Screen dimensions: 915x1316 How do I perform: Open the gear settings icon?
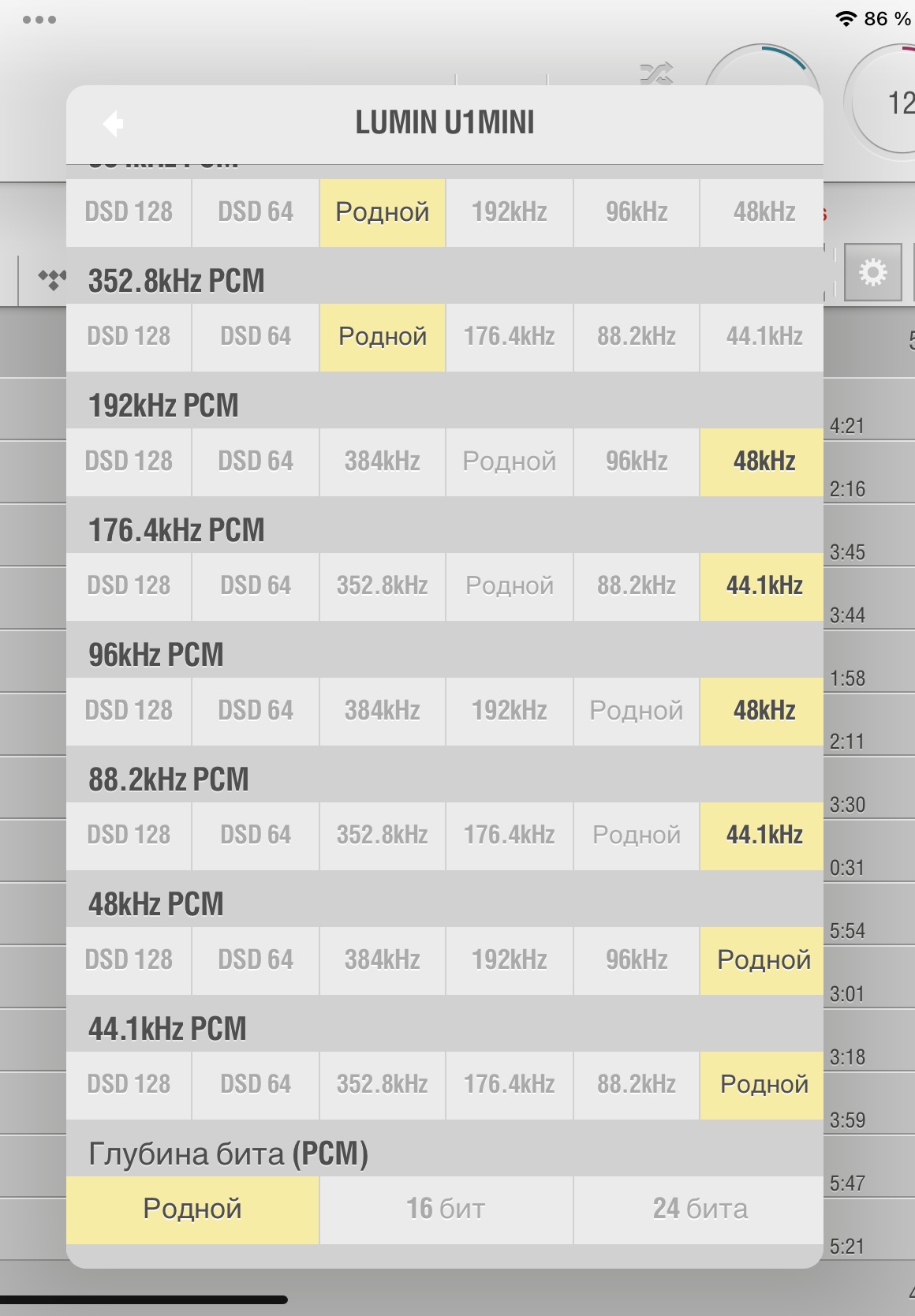click(873, 273)
